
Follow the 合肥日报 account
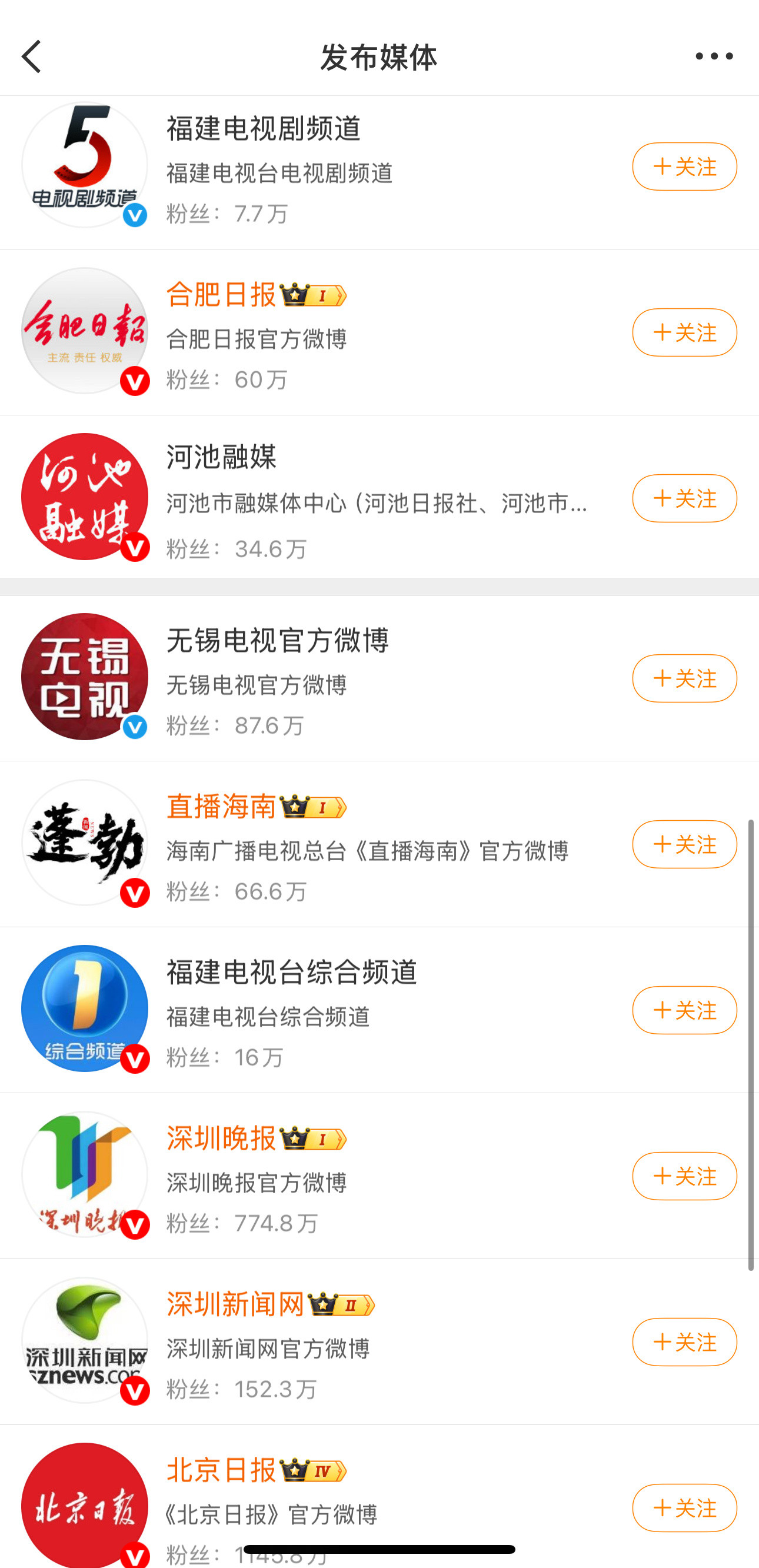pyautogui.click(x=684, y=332)
